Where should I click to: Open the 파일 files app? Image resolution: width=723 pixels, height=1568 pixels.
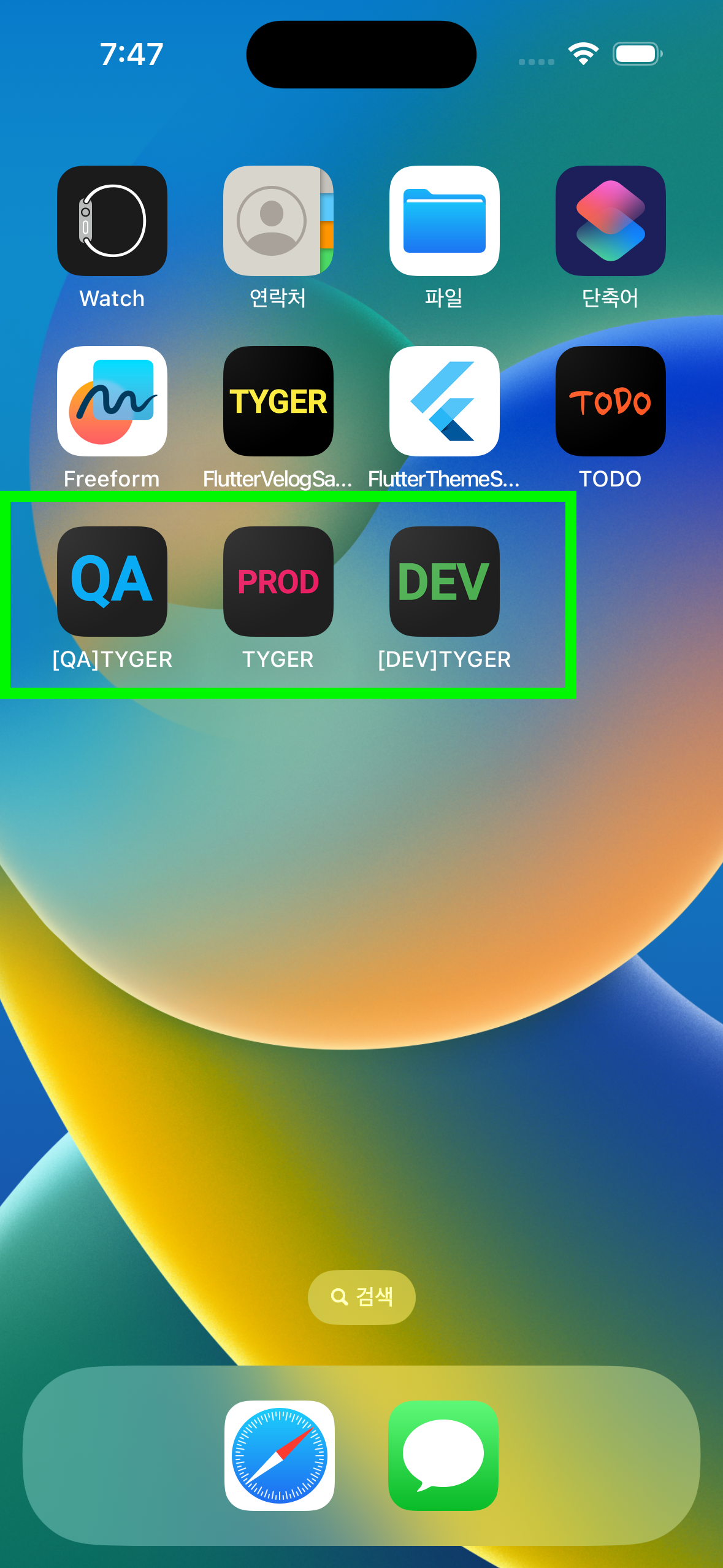pyautogui.click(x=444, y=221)
